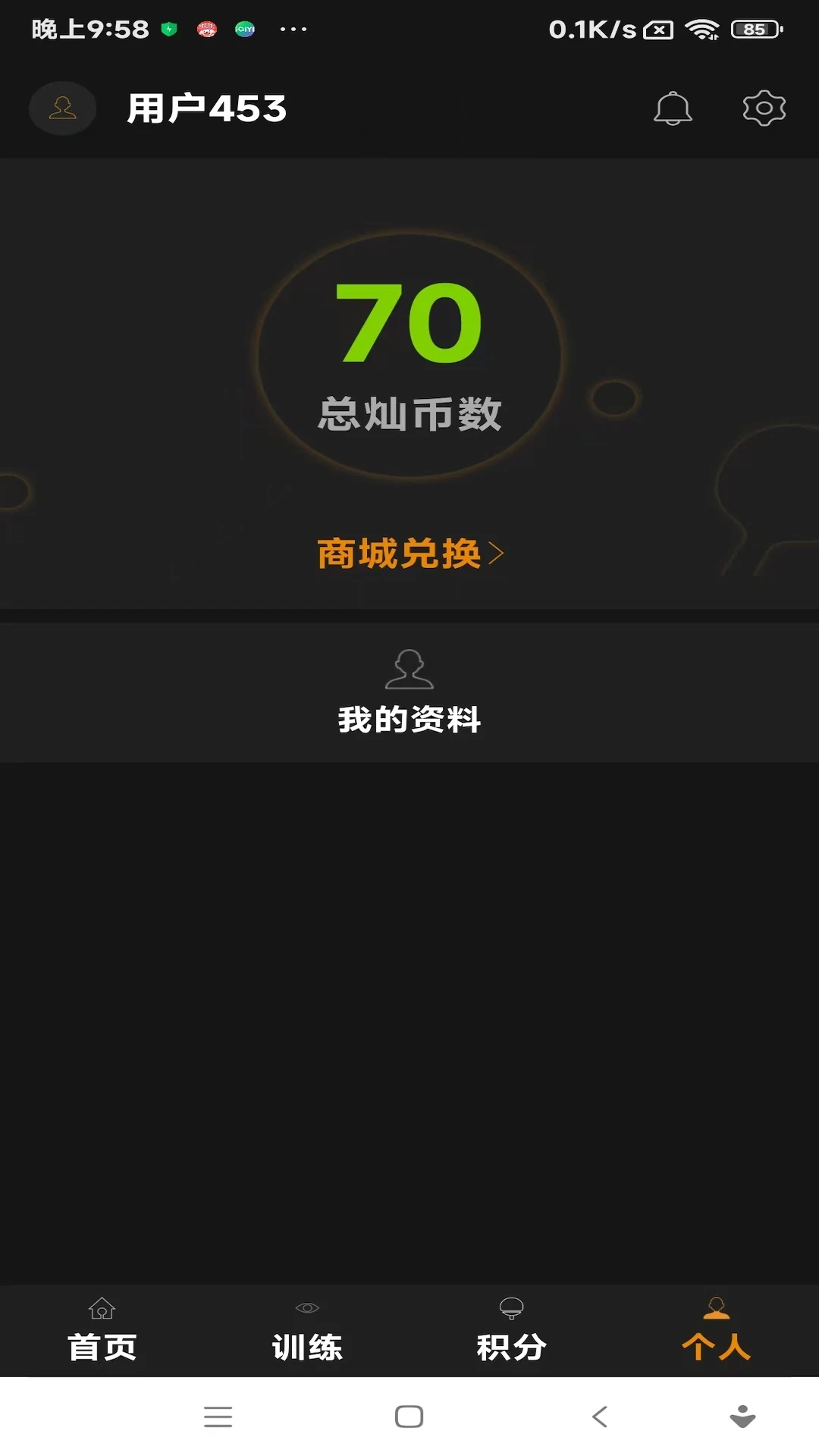Screen dimensions: 819x1456
Task: Open 商城兑换 mall exchange link
Action: pos(409,554)
